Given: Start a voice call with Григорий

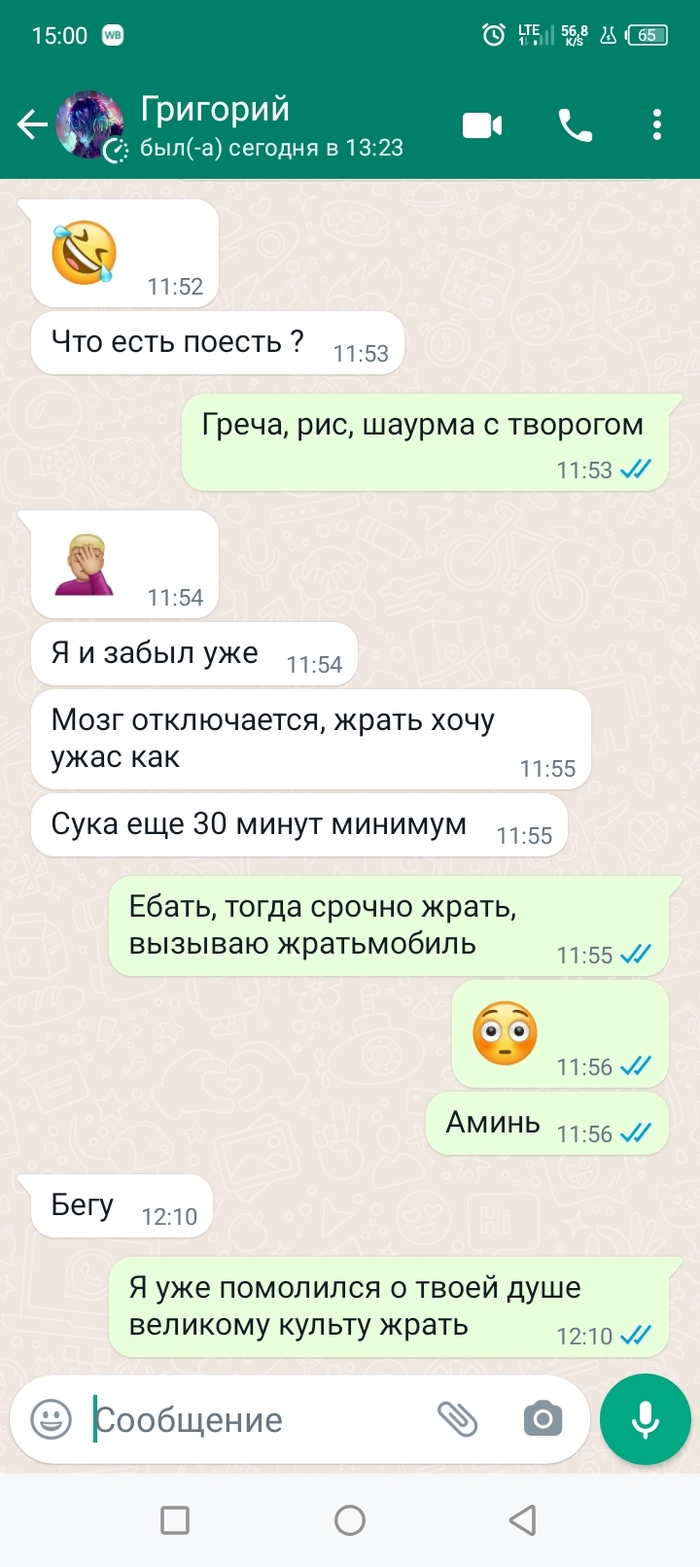Looking at the screenshot, I should 575,126.
